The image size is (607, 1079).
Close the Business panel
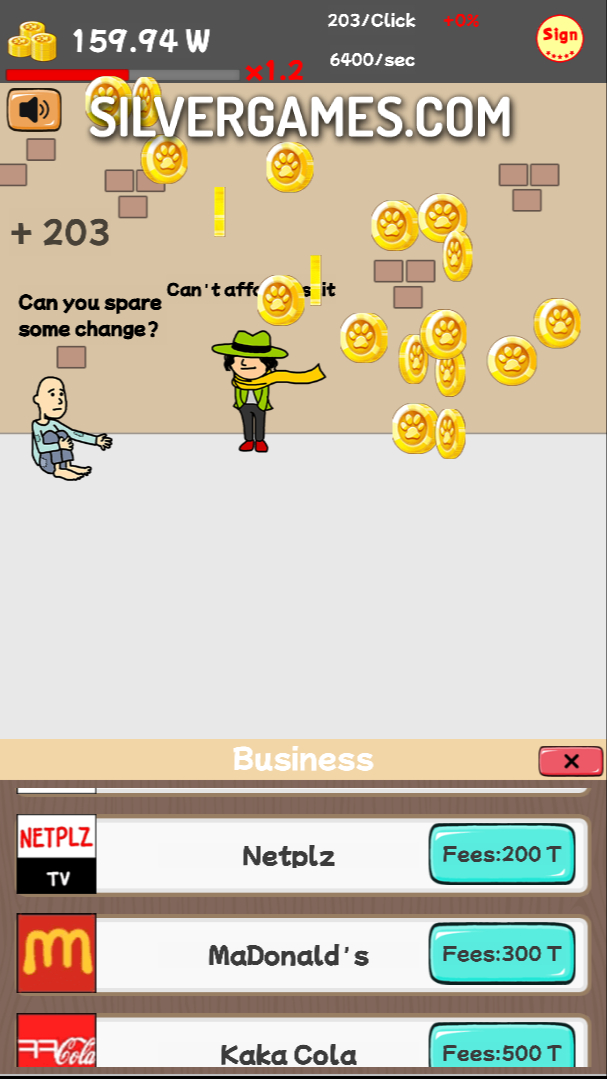point(570,761)
